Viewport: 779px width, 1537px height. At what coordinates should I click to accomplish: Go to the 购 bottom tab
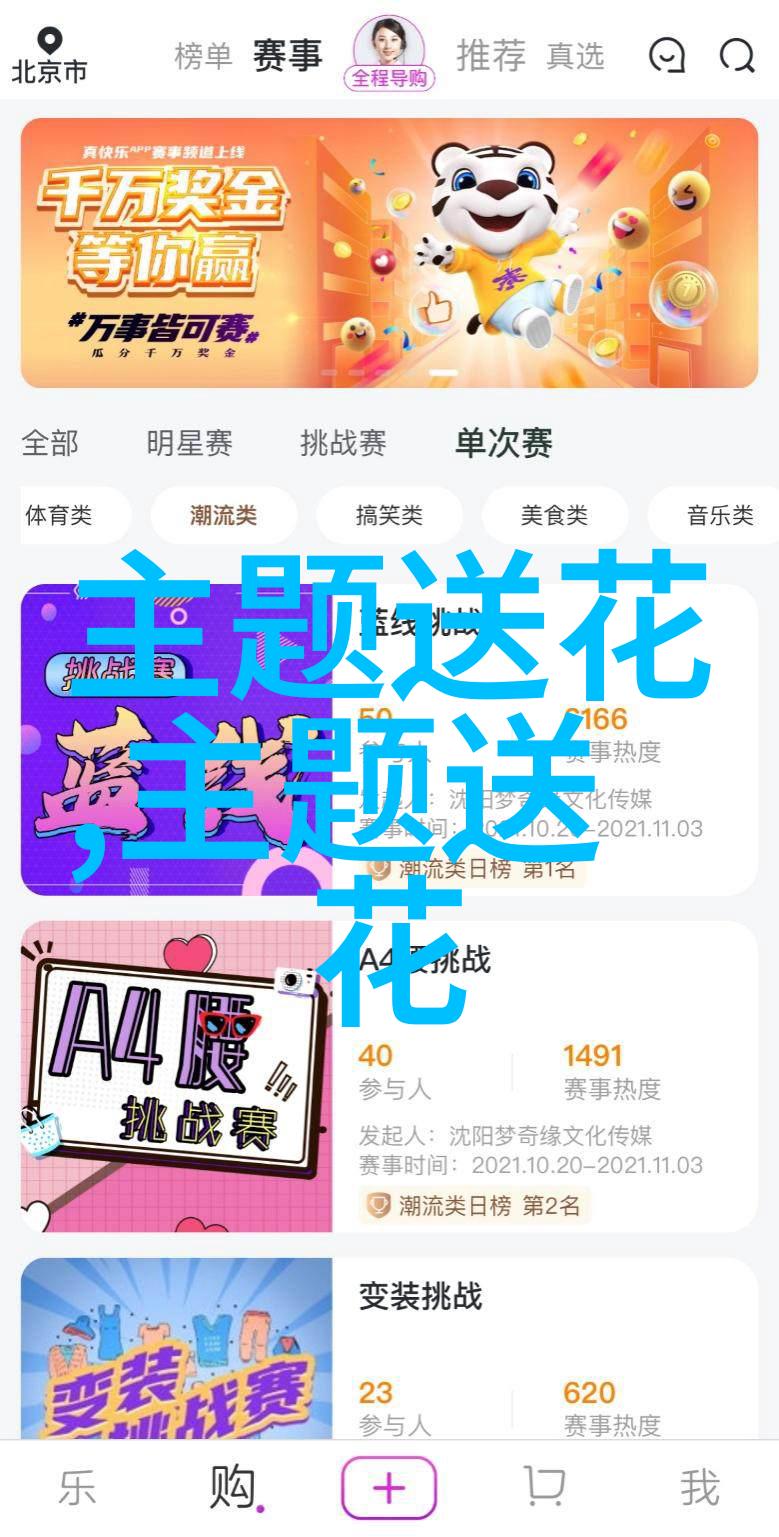click(233, 1488)
